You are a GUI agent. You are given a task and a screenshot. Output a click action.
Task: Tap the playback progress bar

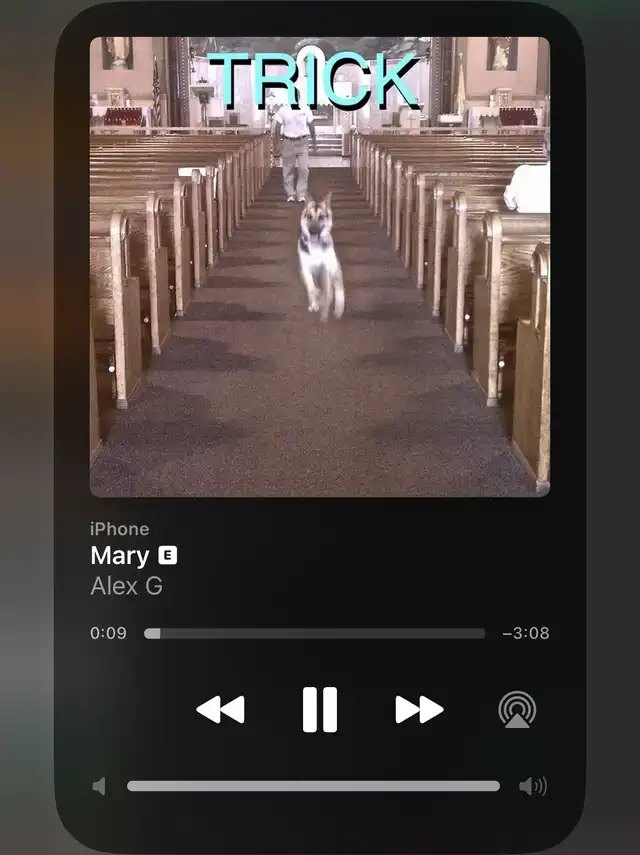(x=314, y=633)
